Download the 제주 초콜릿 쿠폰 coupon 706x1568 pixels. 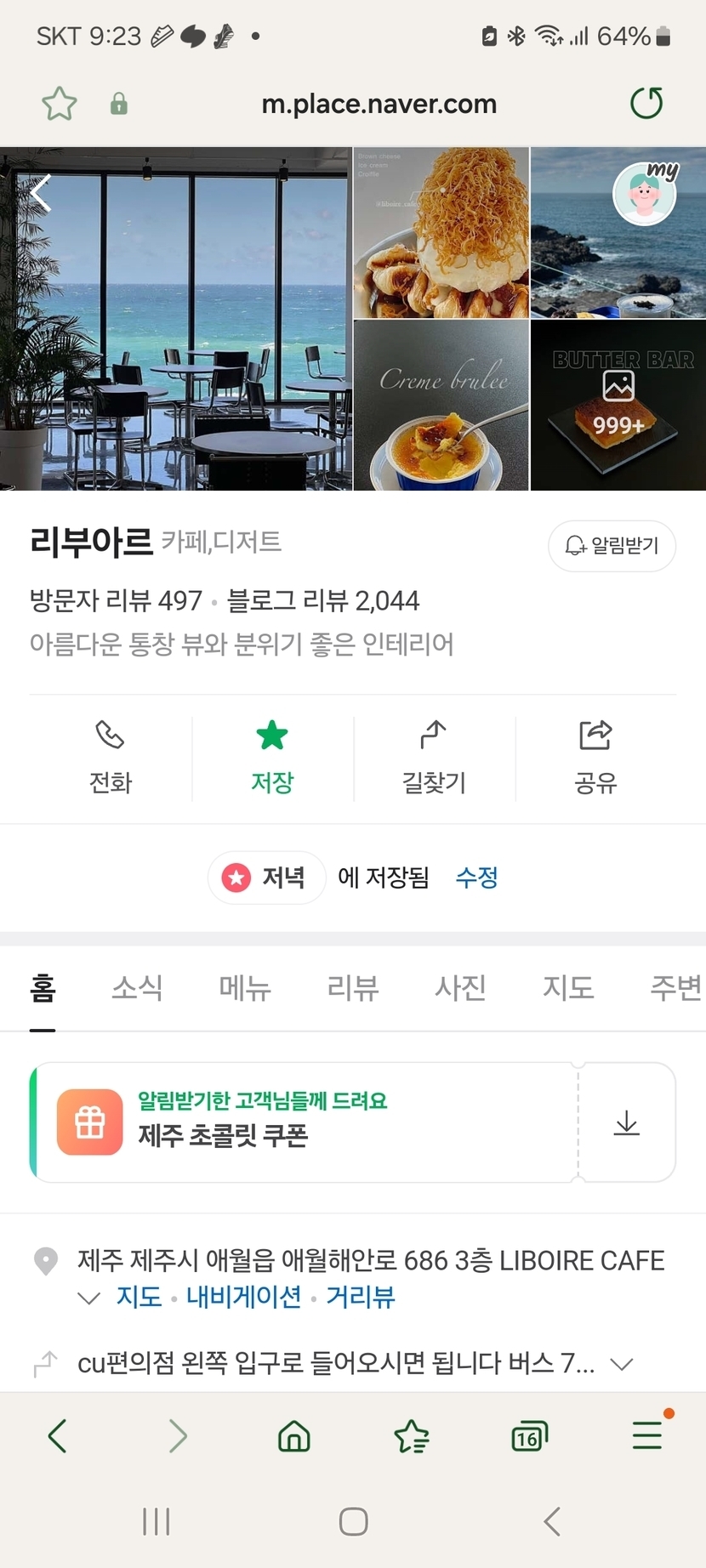(627, 1122)
